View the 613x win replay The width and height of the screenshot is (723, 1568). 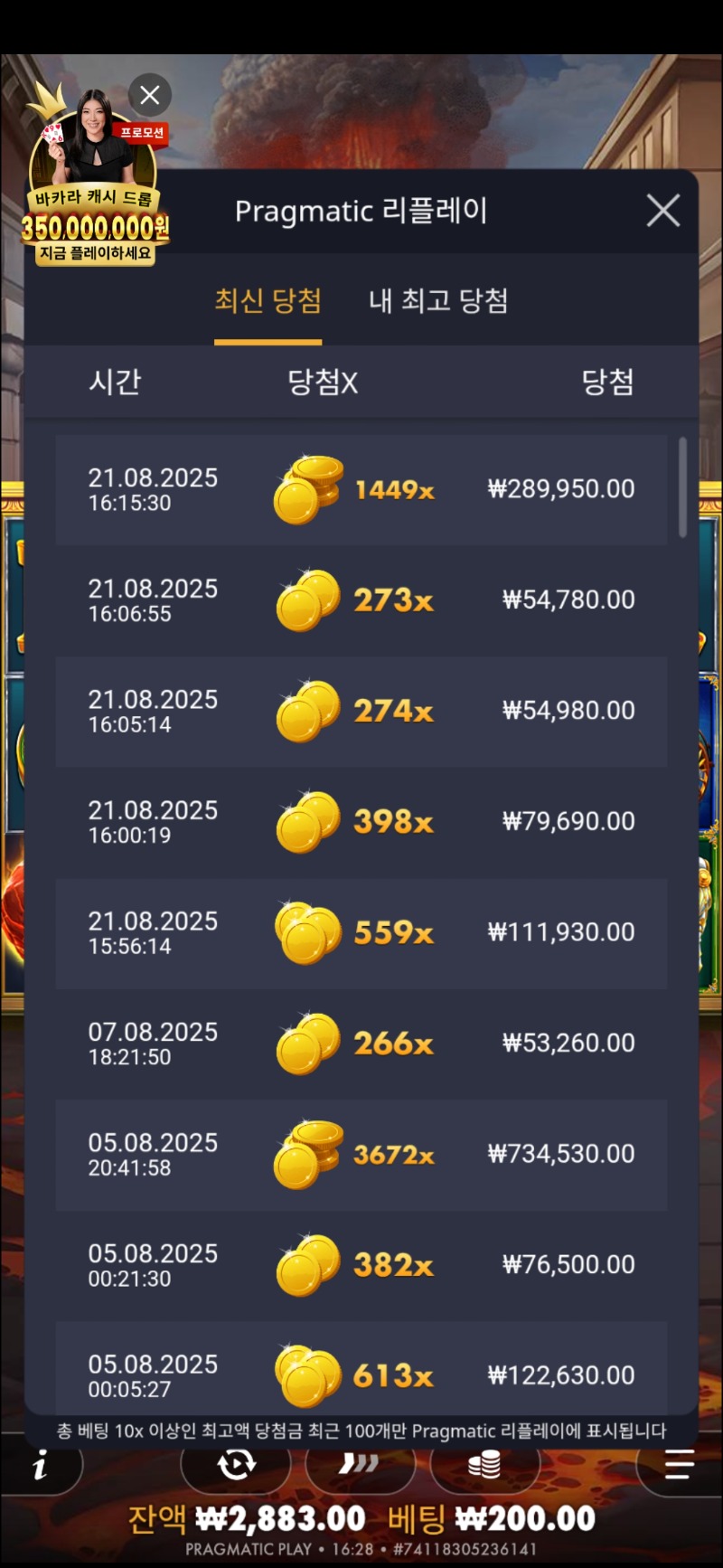(361, 1373)
